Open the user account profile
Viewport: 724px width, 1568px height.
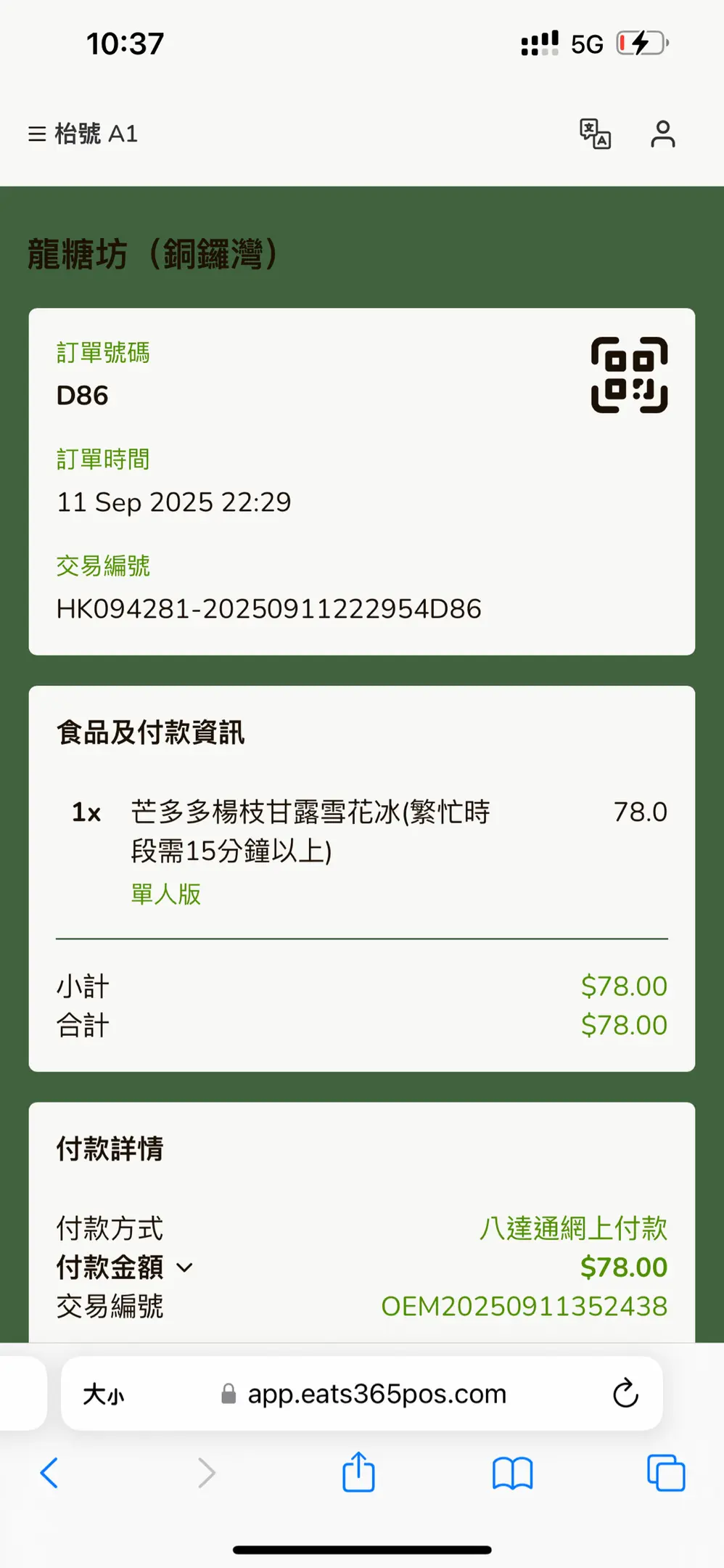[662, 134]
